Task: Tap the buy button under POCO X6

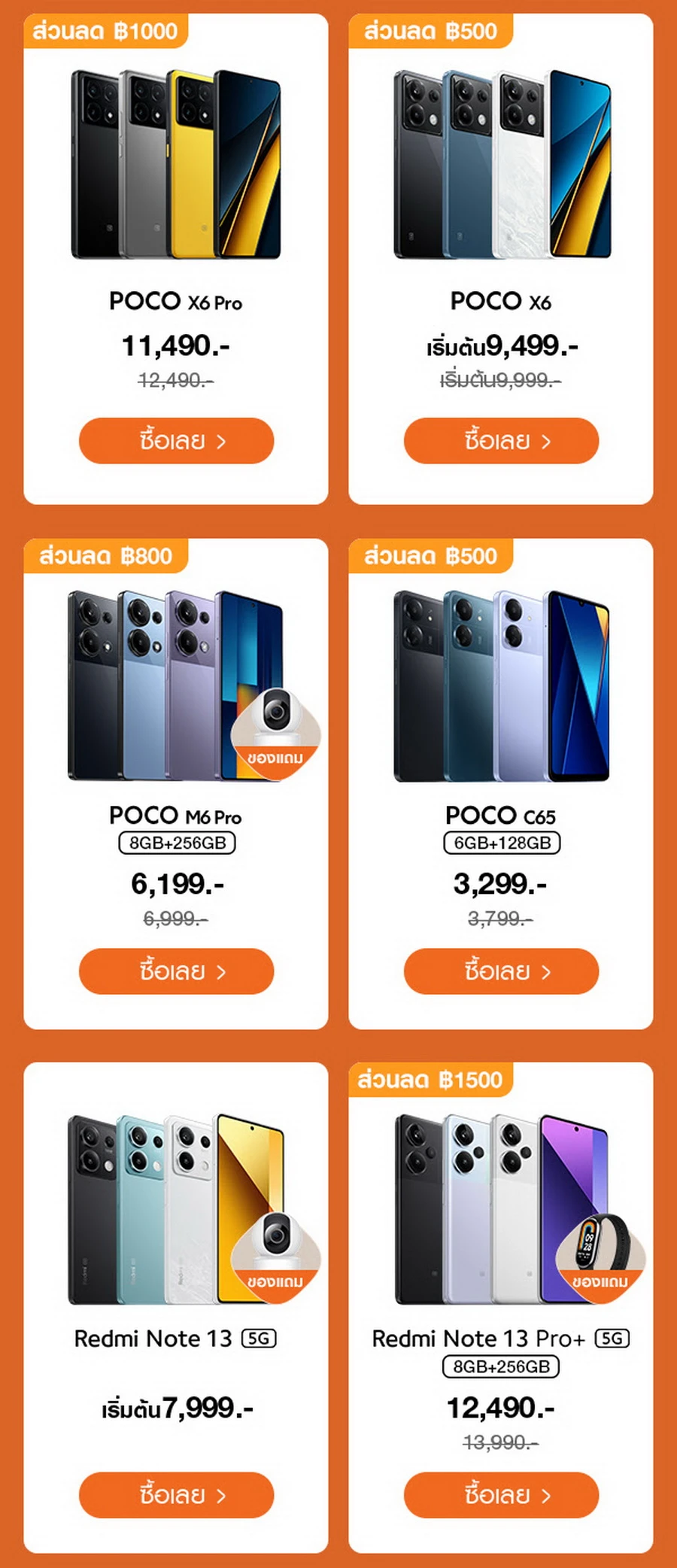Action: tap(501, 441)
